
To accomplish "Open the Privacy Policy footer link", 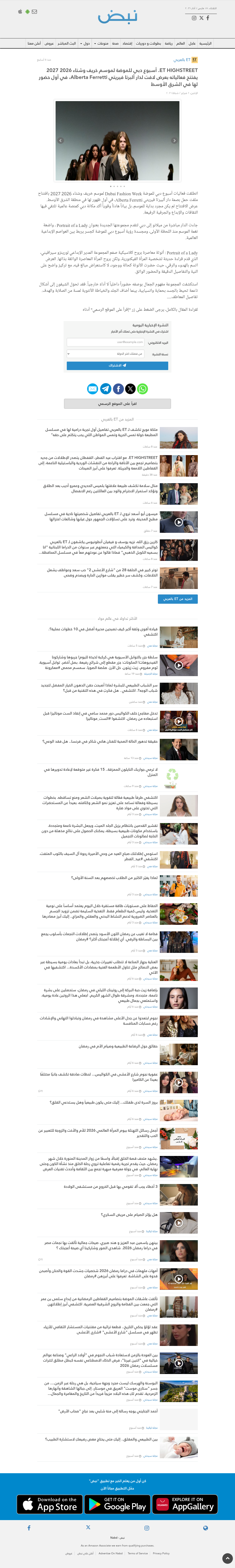I will (x=161, y=1553).
